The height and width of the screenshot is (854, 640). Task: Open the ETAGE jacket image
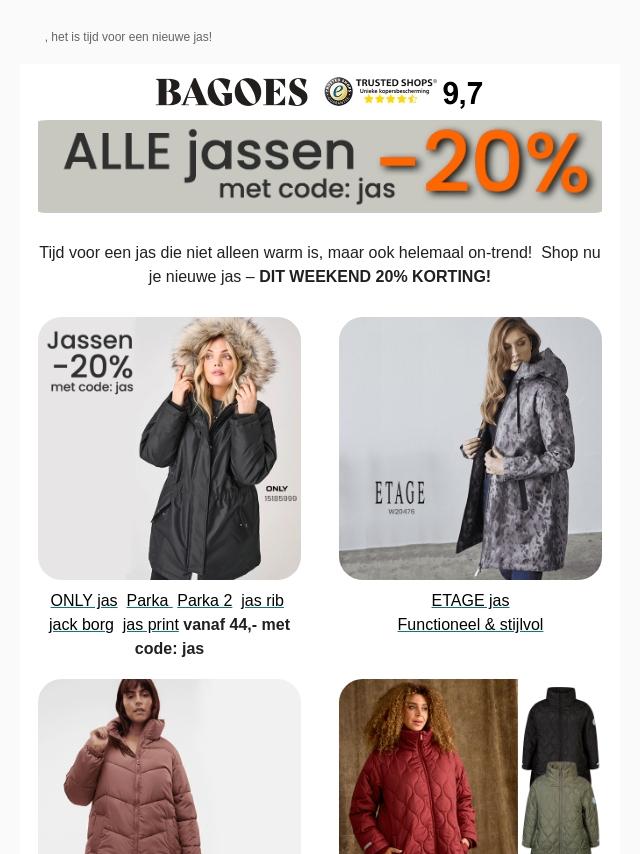[470, 448]
